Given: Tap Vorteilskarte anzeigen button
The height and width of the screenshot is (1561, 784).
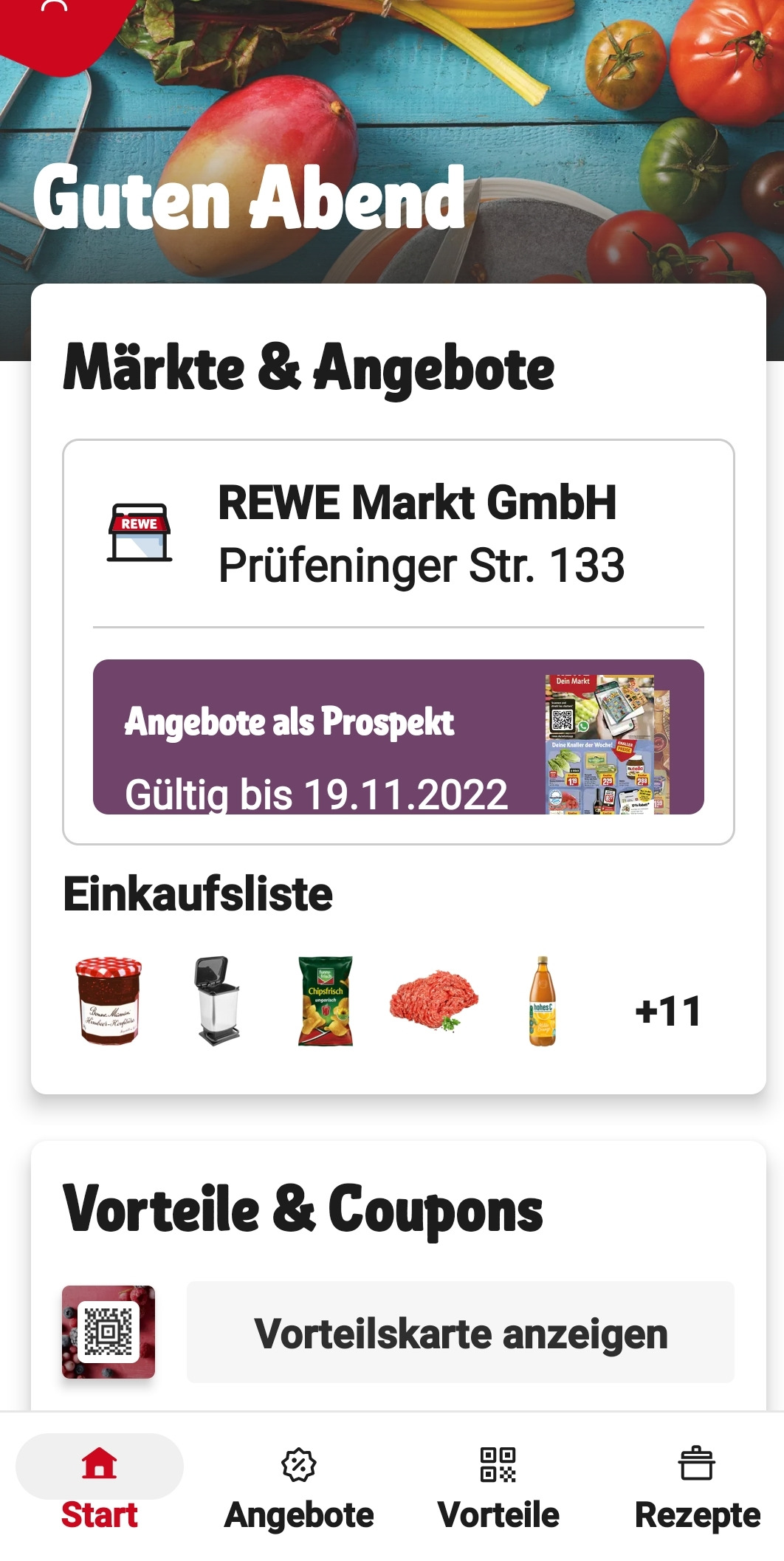Looking at the screenshot, I should [460, 1332].
